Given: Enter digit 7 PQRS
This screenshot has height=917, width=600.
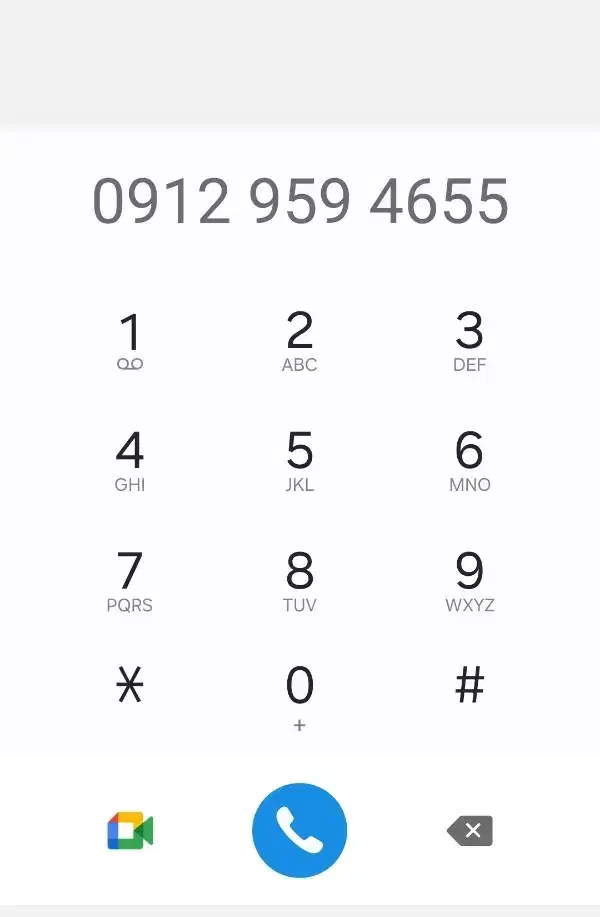Looking at the screenshot, I should (x=130, y=581).
